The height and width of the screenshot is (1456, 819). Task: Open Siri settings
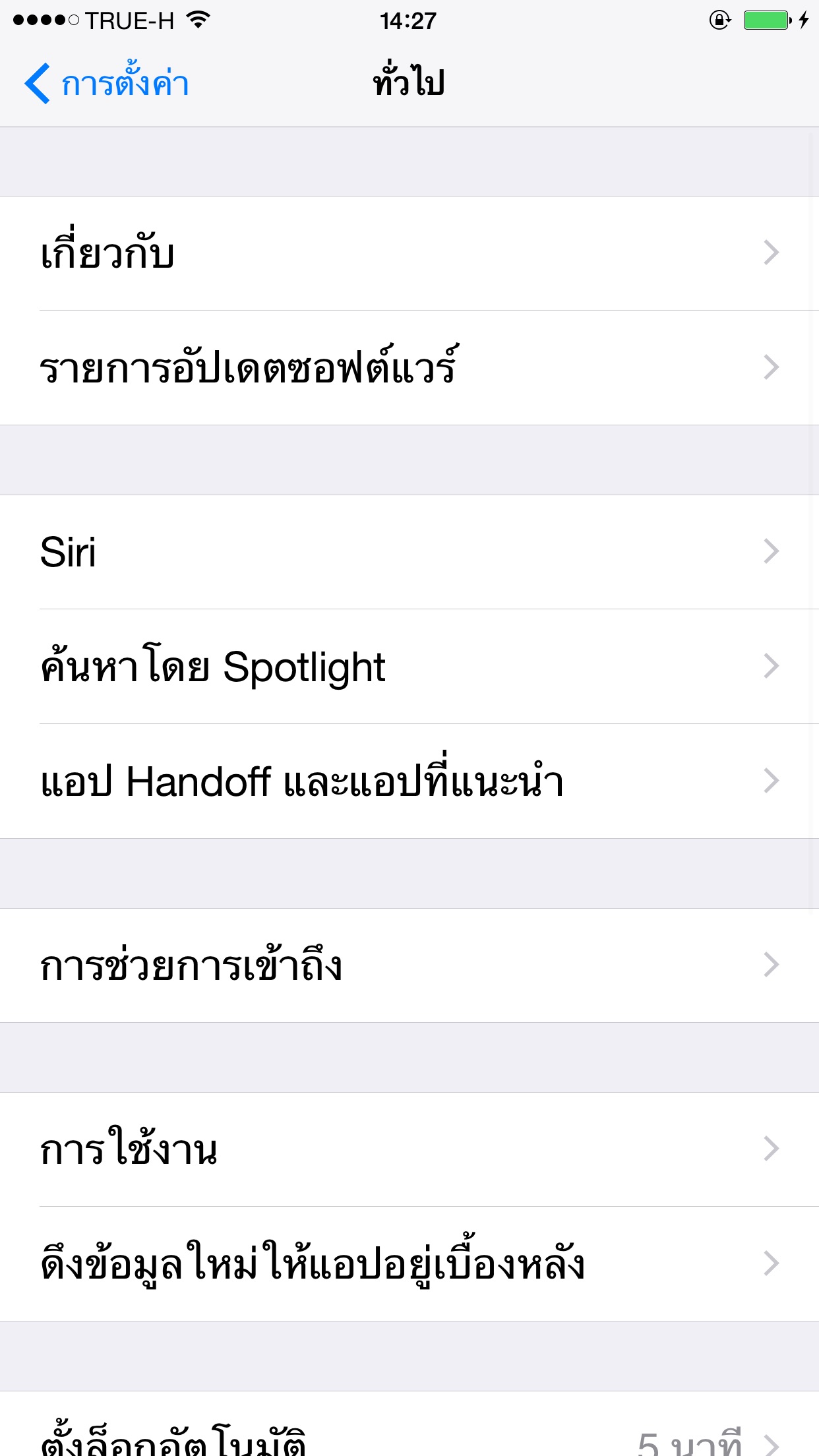click(409, 552)
